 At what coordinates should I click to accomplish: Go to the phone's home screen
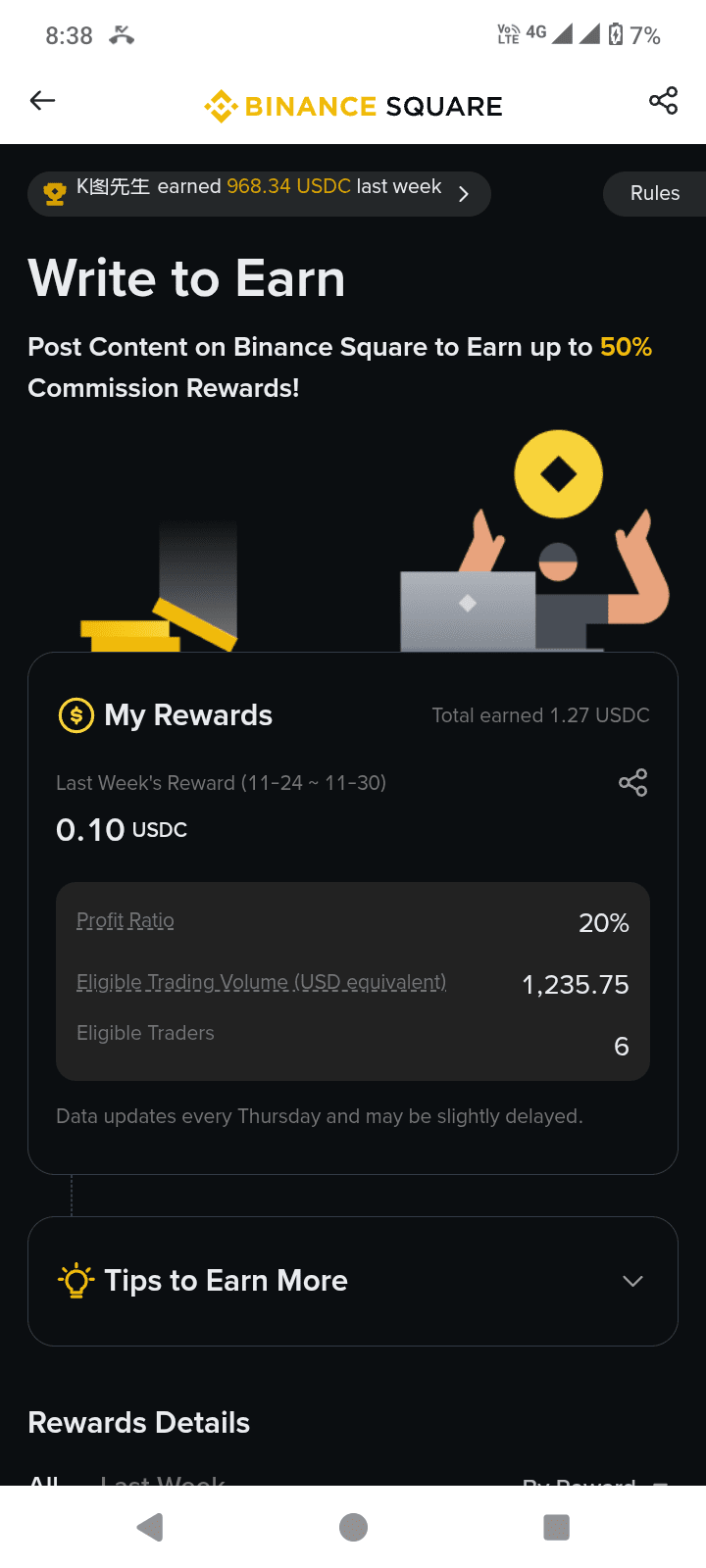[x=353, y=1527]
